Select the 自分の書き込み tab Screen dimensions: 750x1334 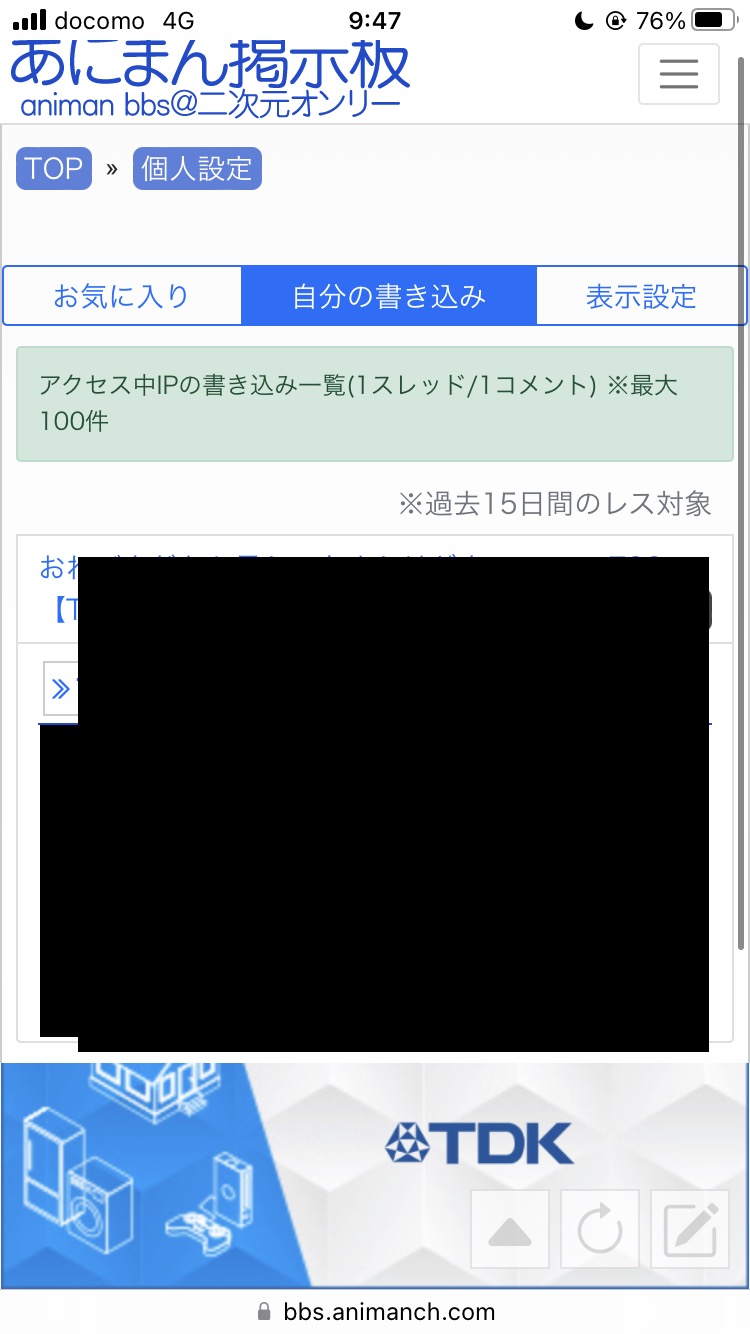tap(389, 296)
